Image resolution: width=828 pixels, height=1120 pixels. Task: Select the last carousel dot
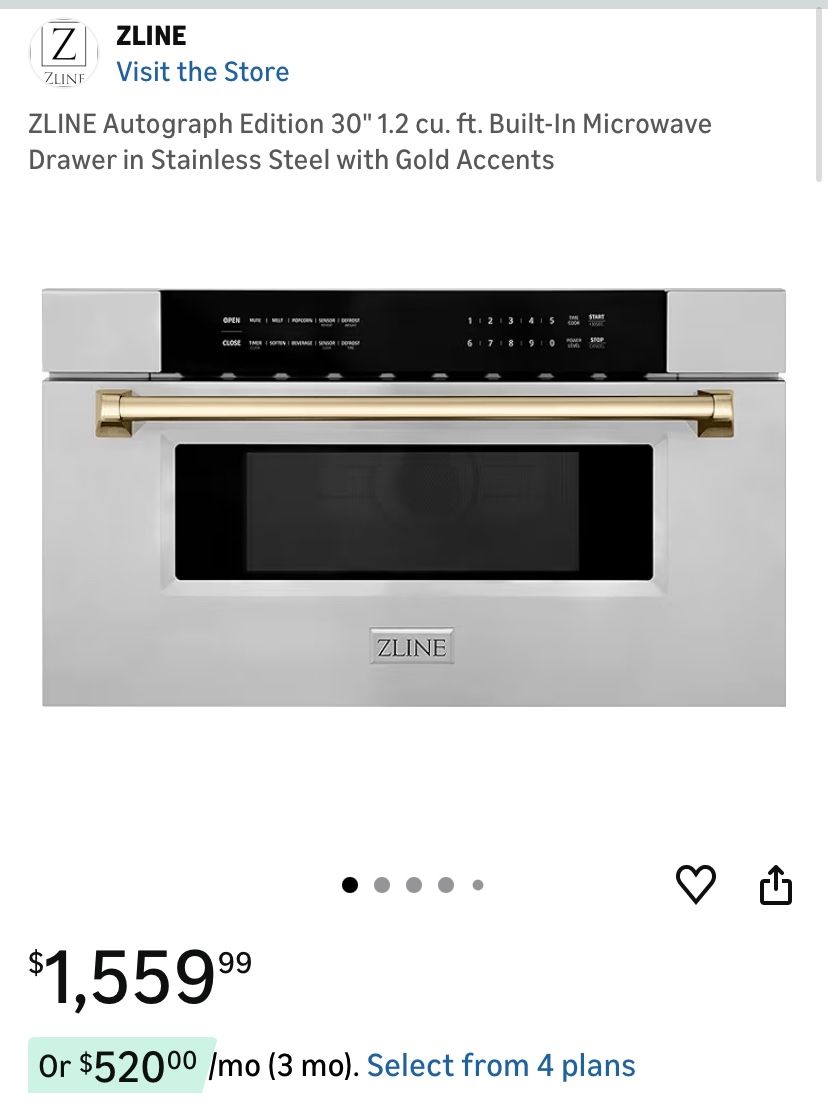click(477, 884)
